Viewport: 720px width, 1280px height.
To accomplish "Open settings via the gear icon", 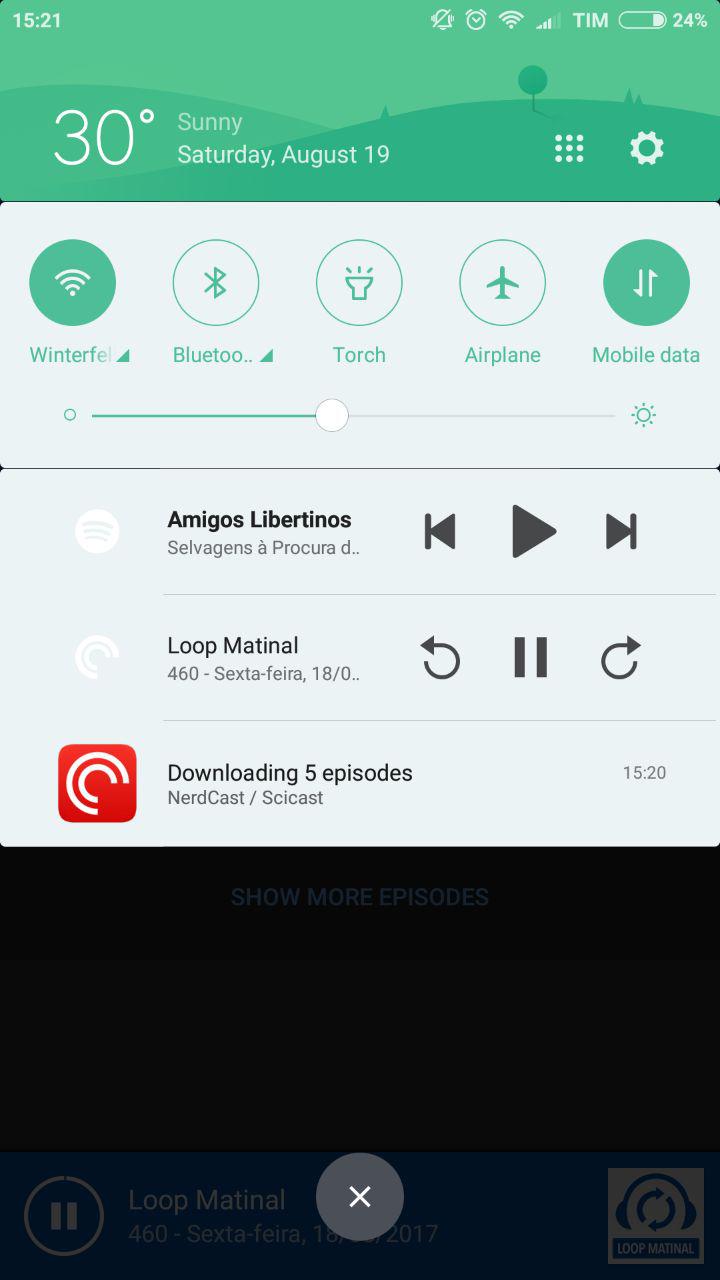I will point(646,149).
